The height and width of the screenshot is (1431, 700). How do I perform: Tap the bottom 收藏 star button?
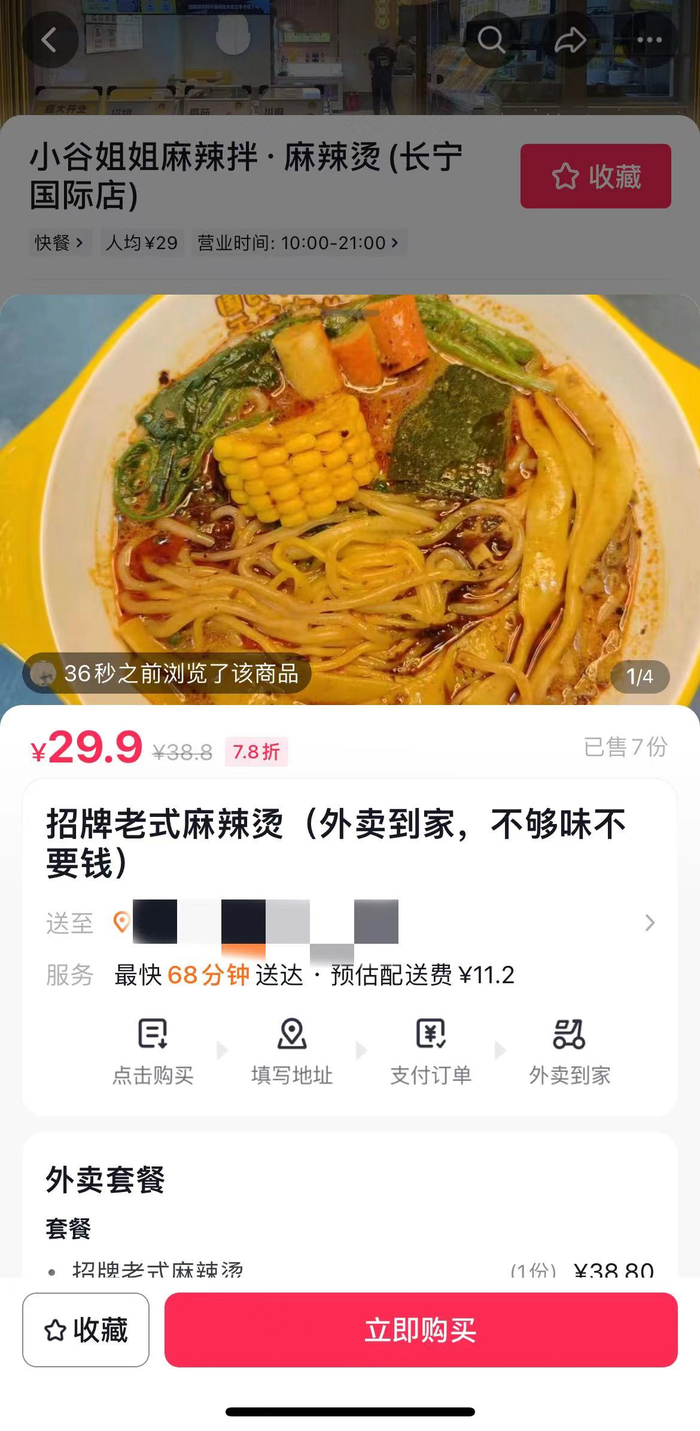click(x=86, y=1330)
